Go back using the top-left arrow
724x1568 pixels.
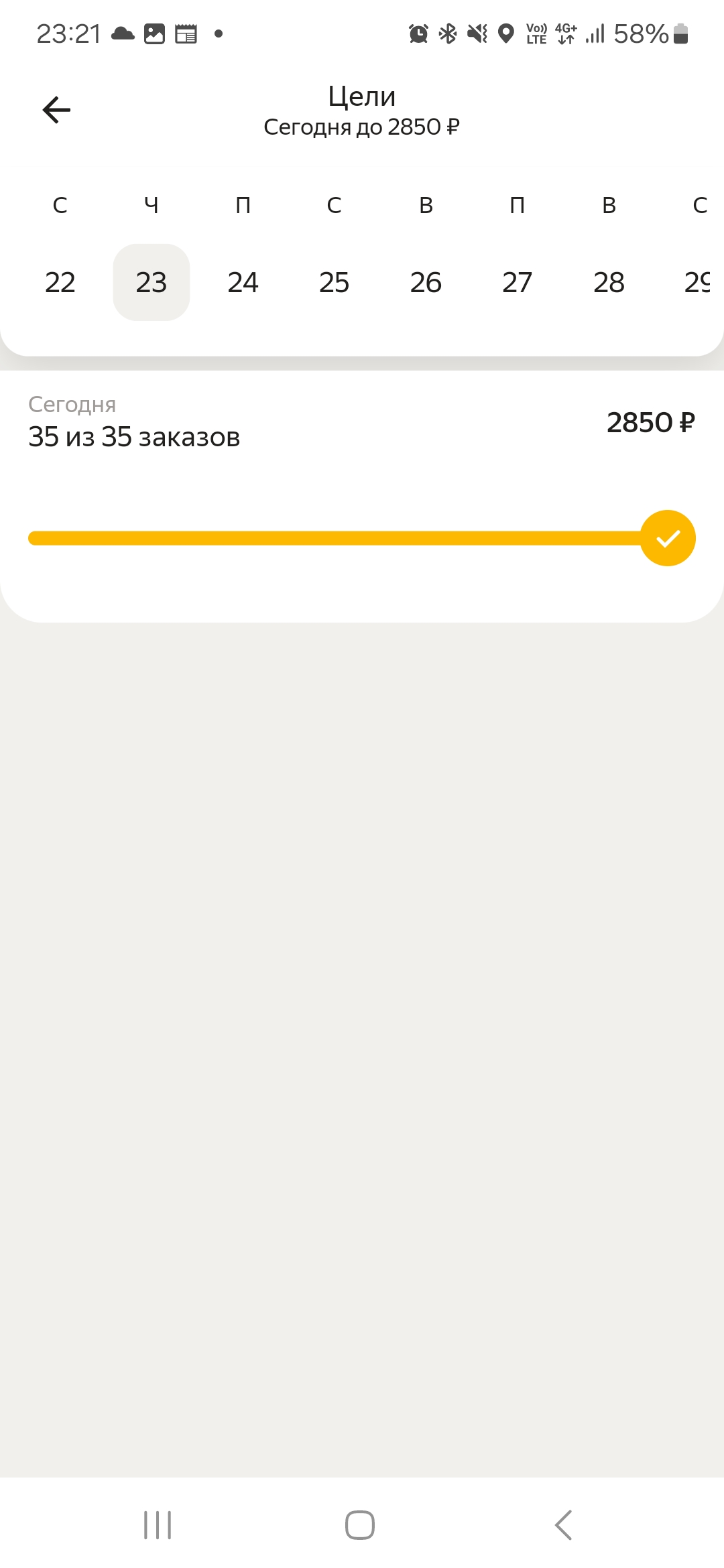tap(56, 110)
